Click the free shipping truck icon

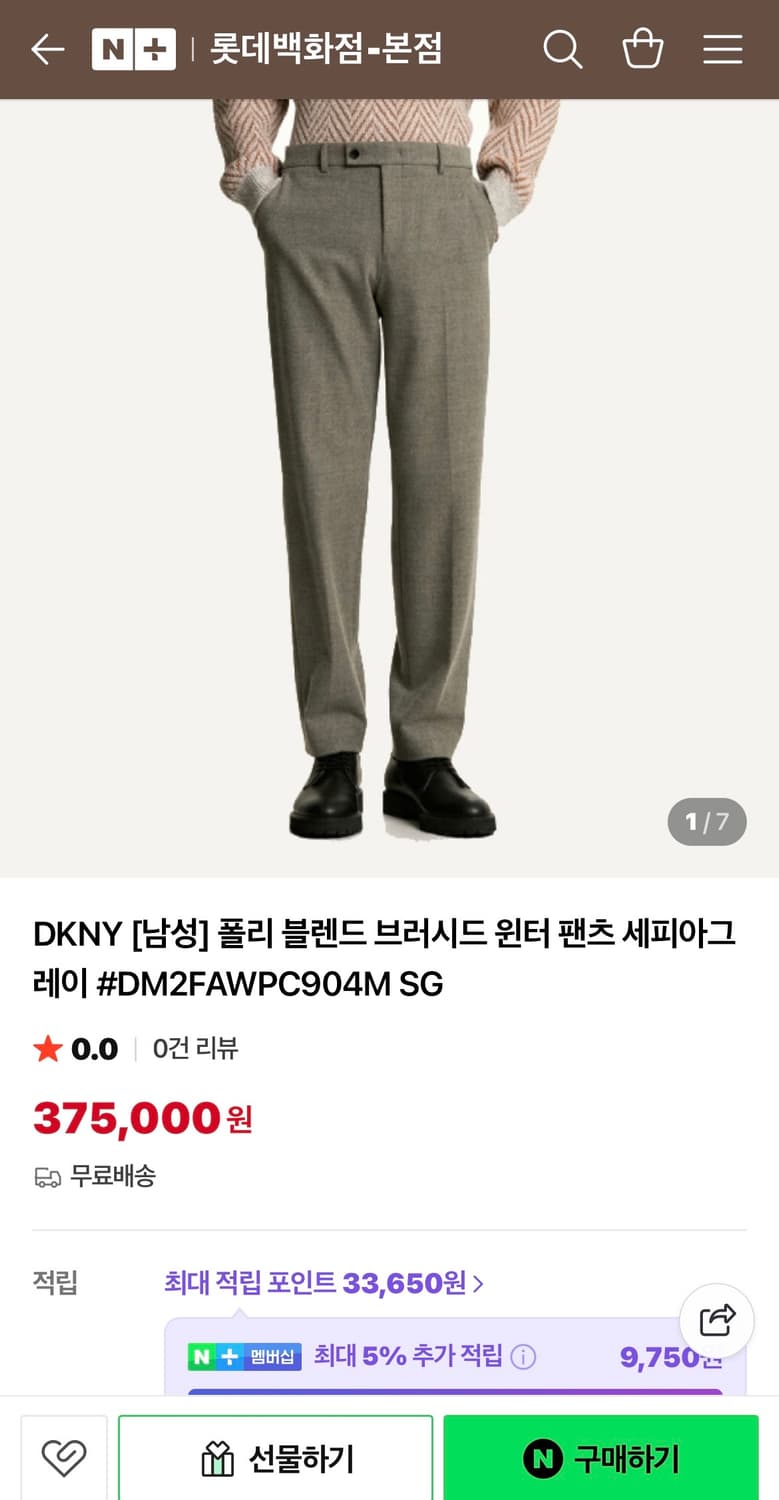pyautogui.click(x=47, y=1177)
